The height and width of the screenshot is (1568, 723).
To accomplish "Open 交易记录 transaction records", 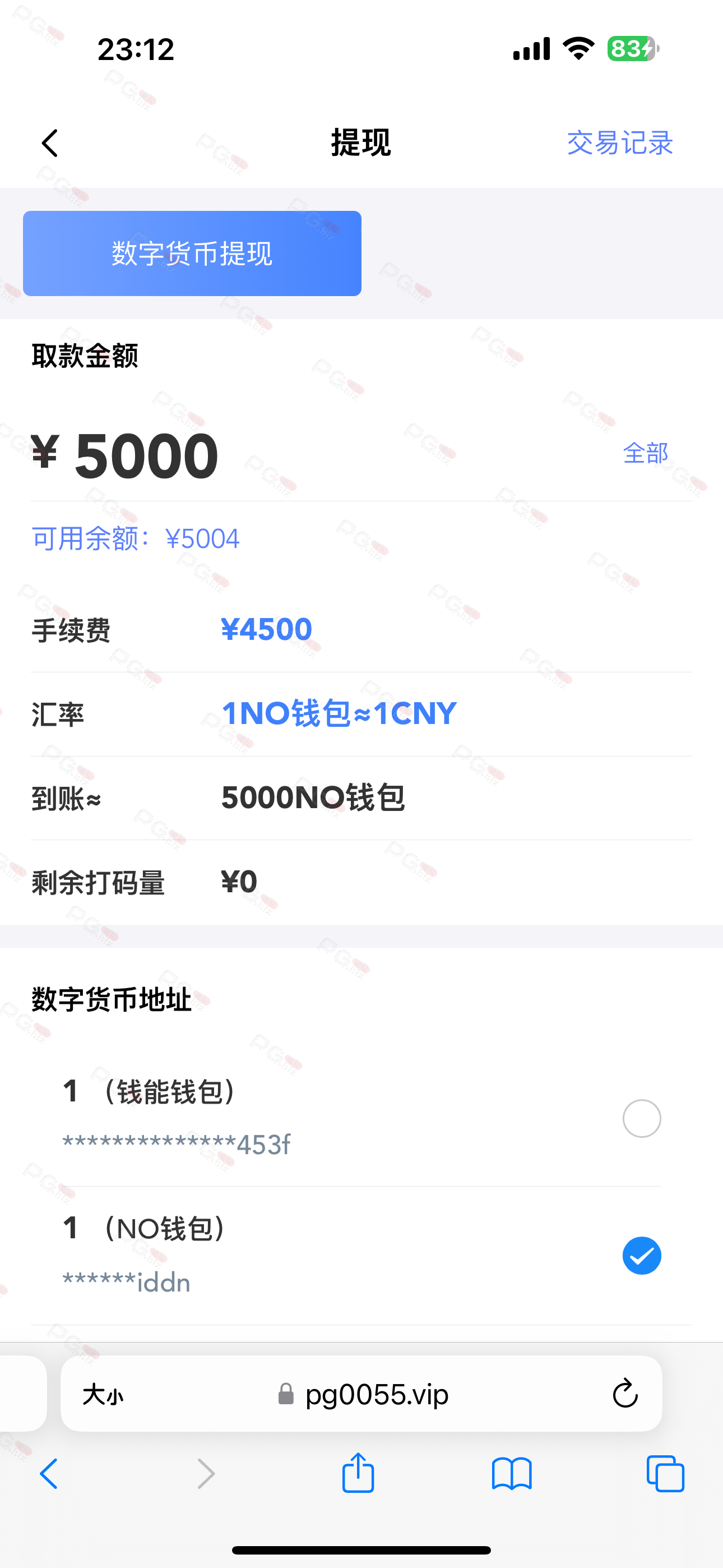I will pyautogui.click(x=619, y=143).
